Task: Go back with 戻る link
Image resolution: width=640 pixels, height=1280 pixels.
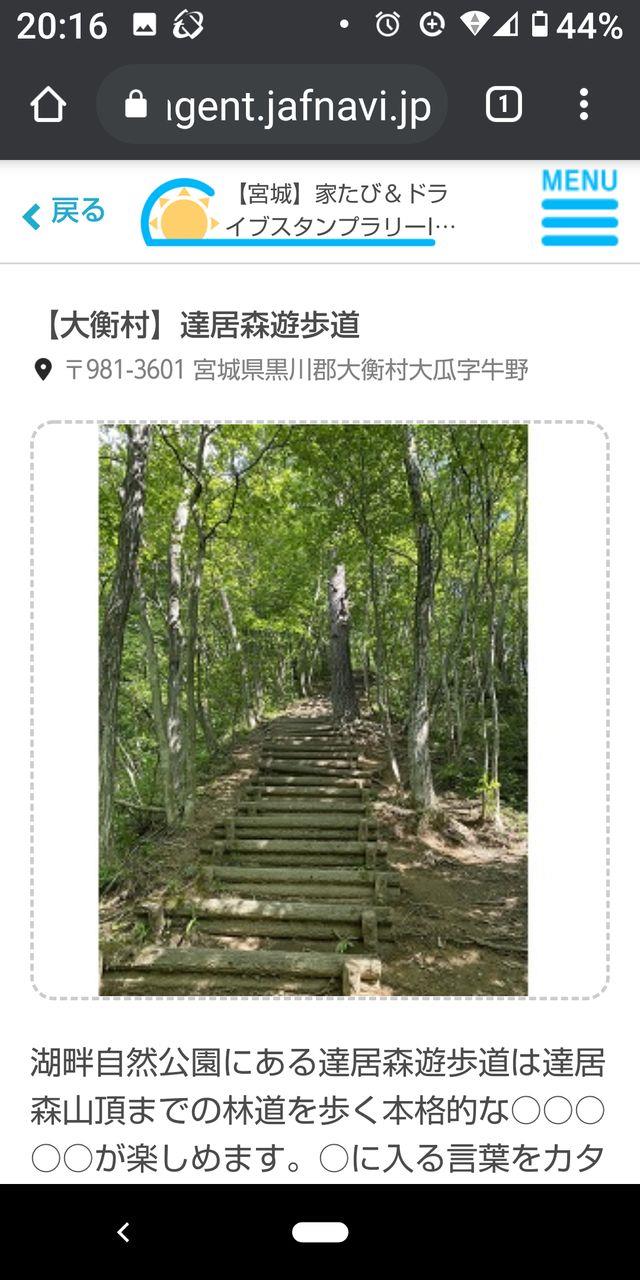Action: pyautogui.click(x=64, y=212)
